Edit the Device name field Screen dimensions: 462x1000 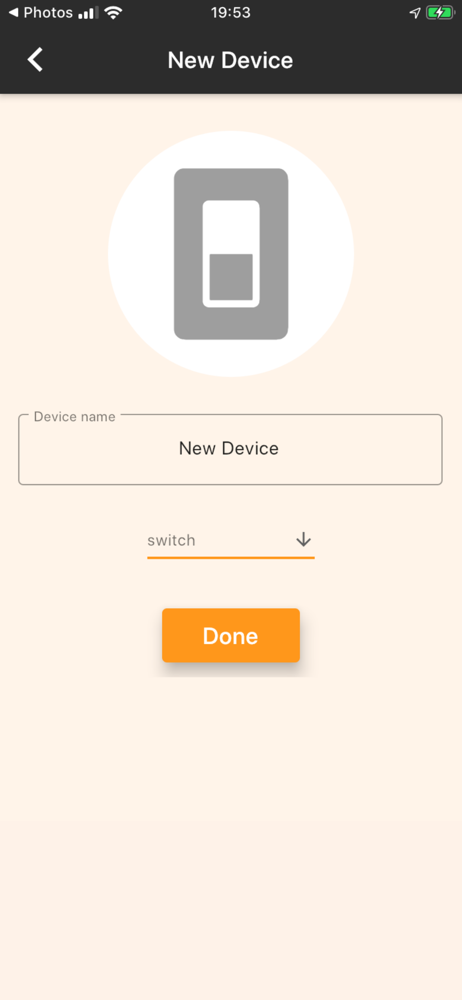pyautogui.click(x=230, y=449)
